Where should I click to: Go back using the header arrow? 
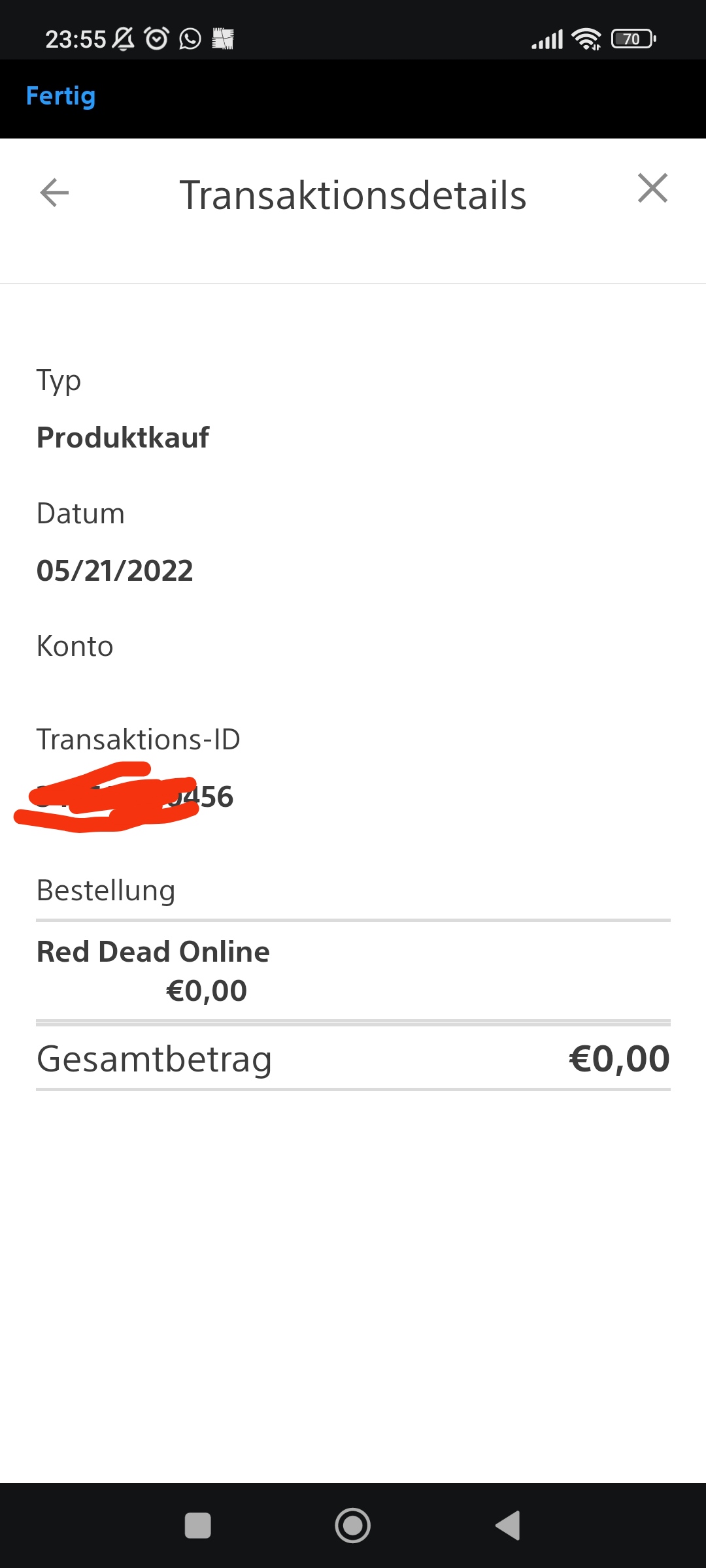(54, 193)
